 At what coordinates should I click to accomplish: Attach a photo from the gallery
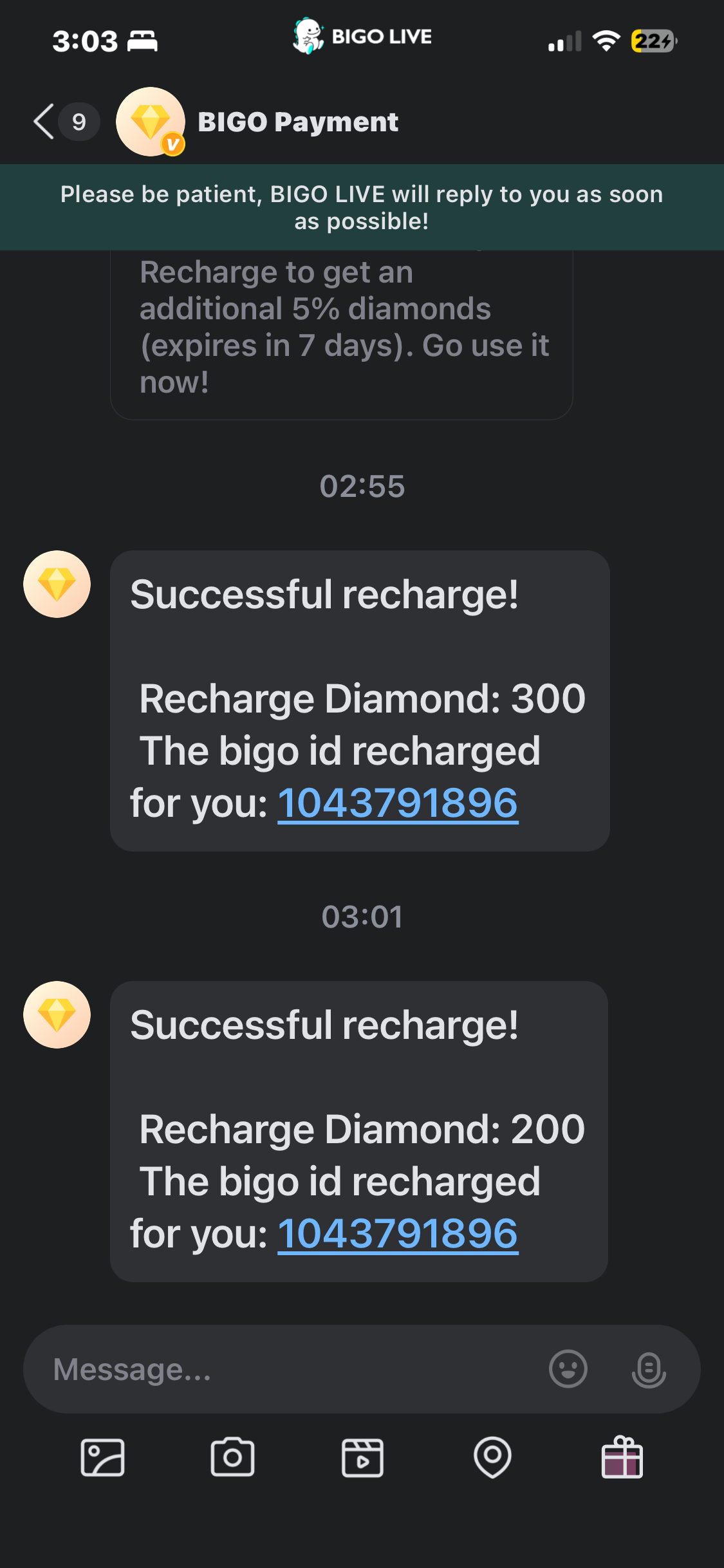click(x=103, y=1457)
